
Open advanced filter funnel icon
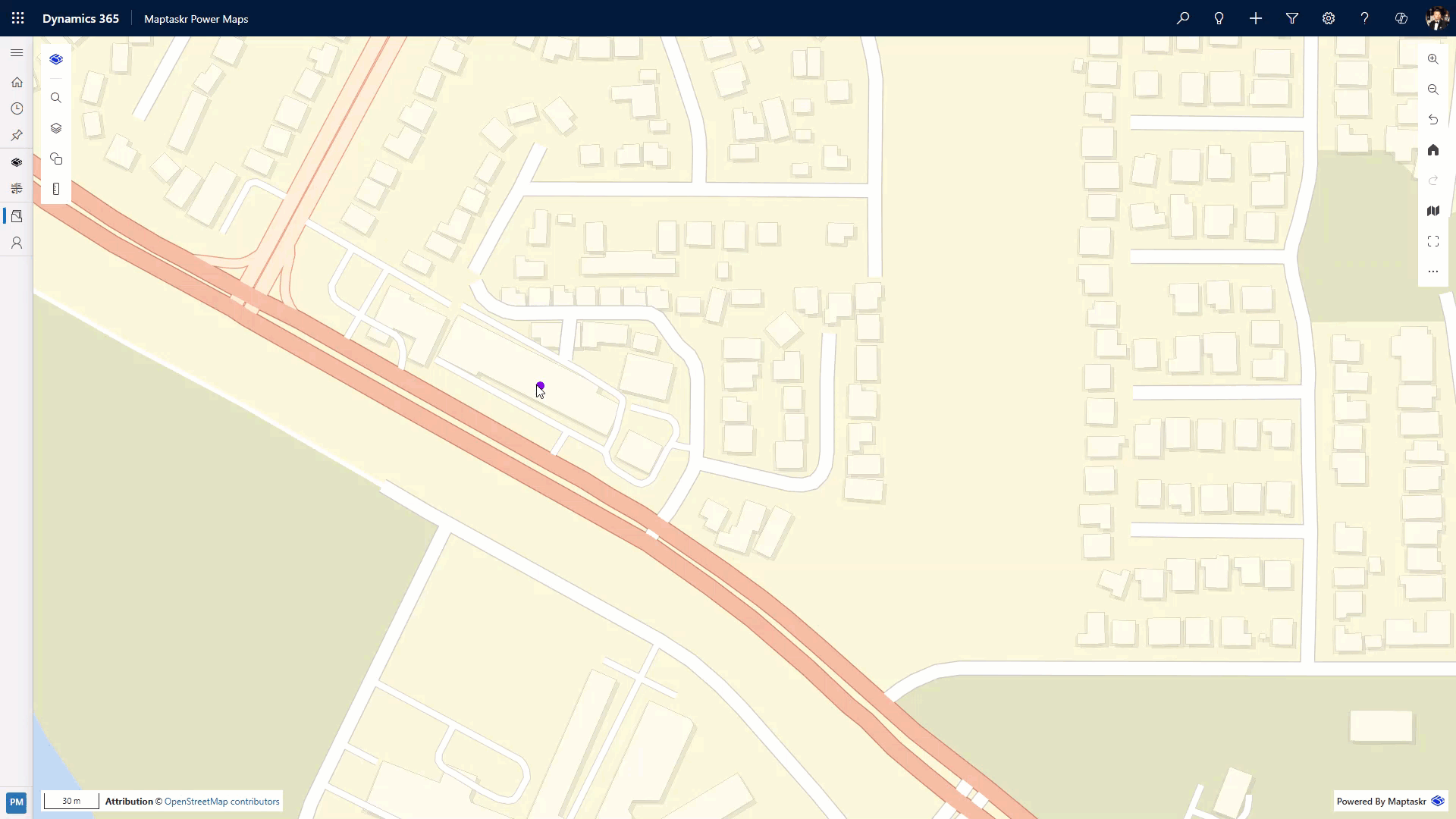click(1292, 18)
